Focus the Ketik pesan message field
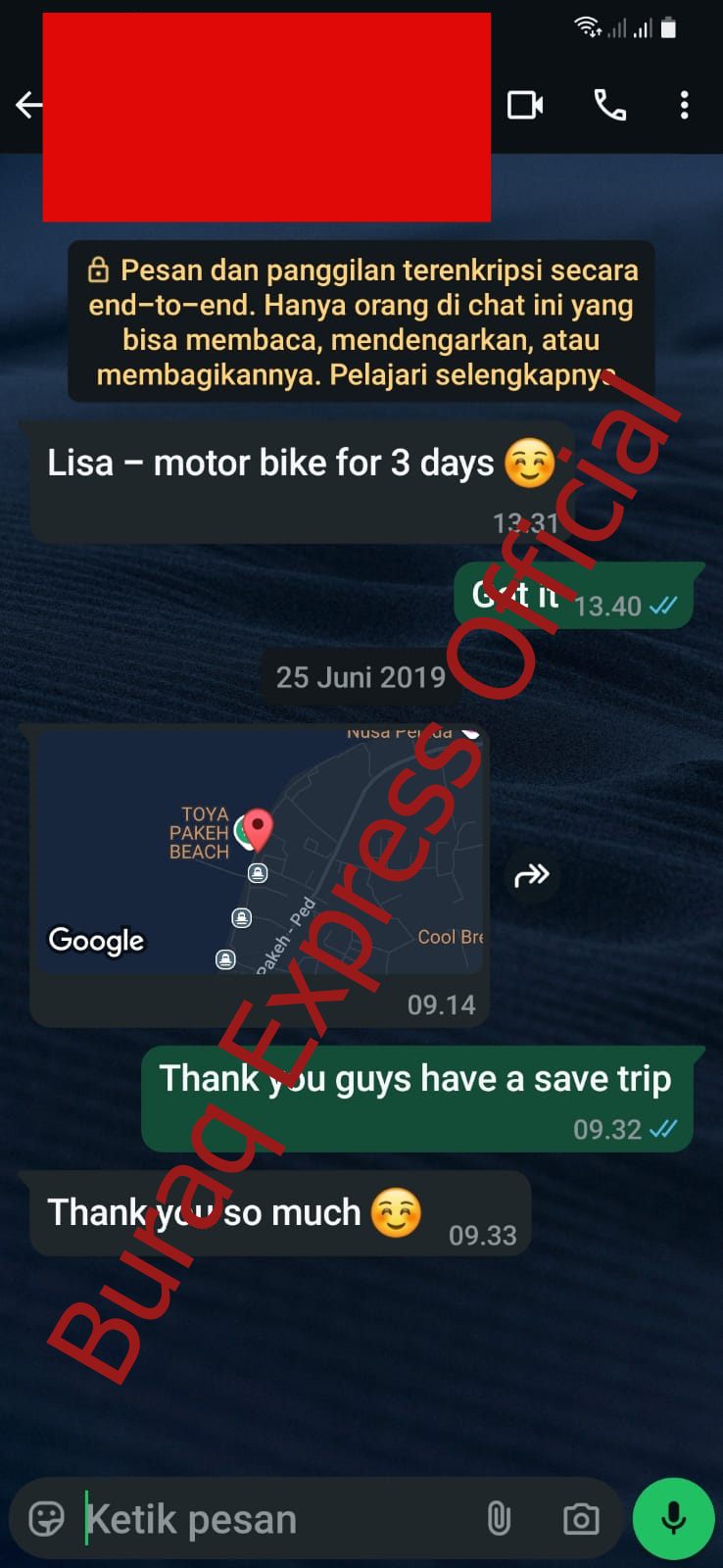The width and height of the screenshot is (723, 1568). tap(274, 1519)
